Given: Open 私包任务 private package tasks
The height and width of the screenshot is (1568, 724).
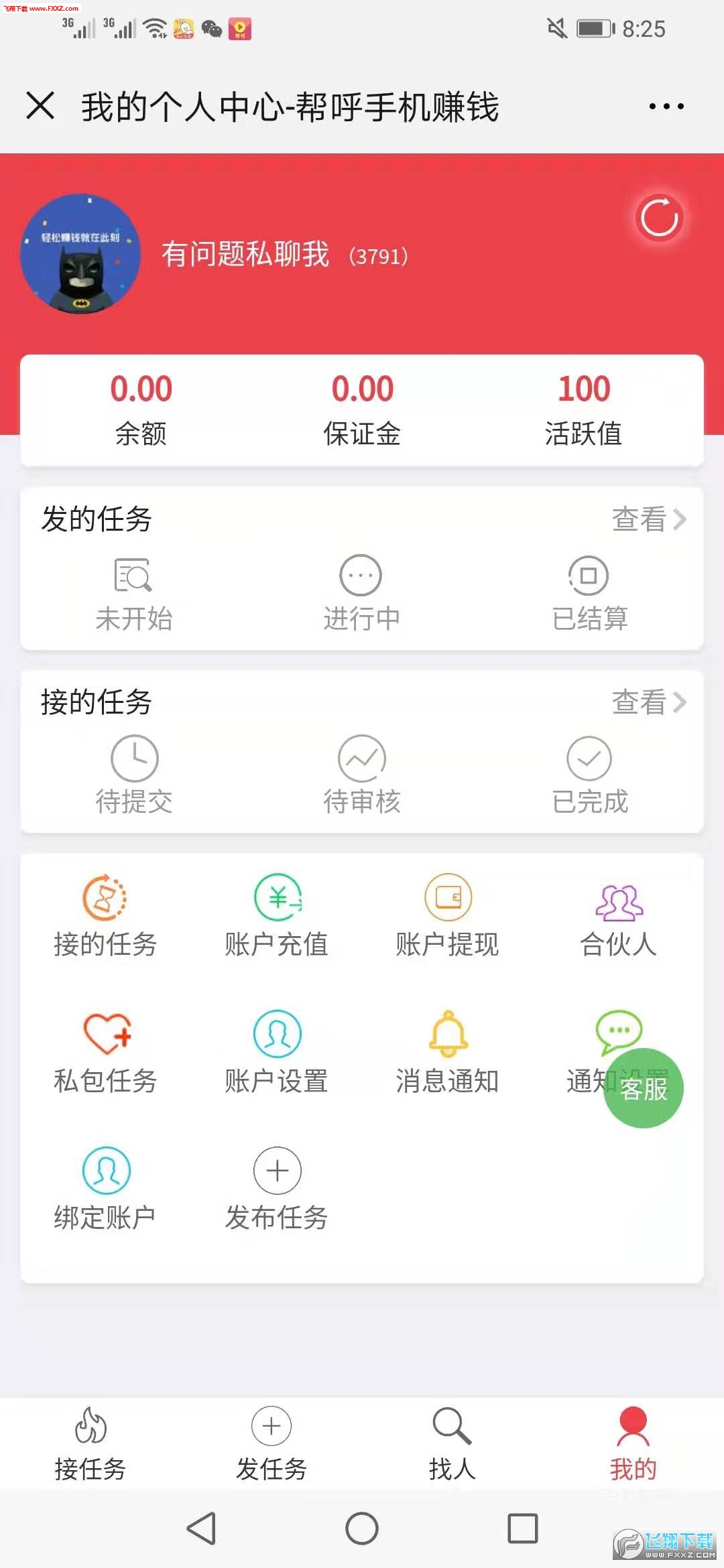Looking at the screenshot, I should [x=106, y=1052].
